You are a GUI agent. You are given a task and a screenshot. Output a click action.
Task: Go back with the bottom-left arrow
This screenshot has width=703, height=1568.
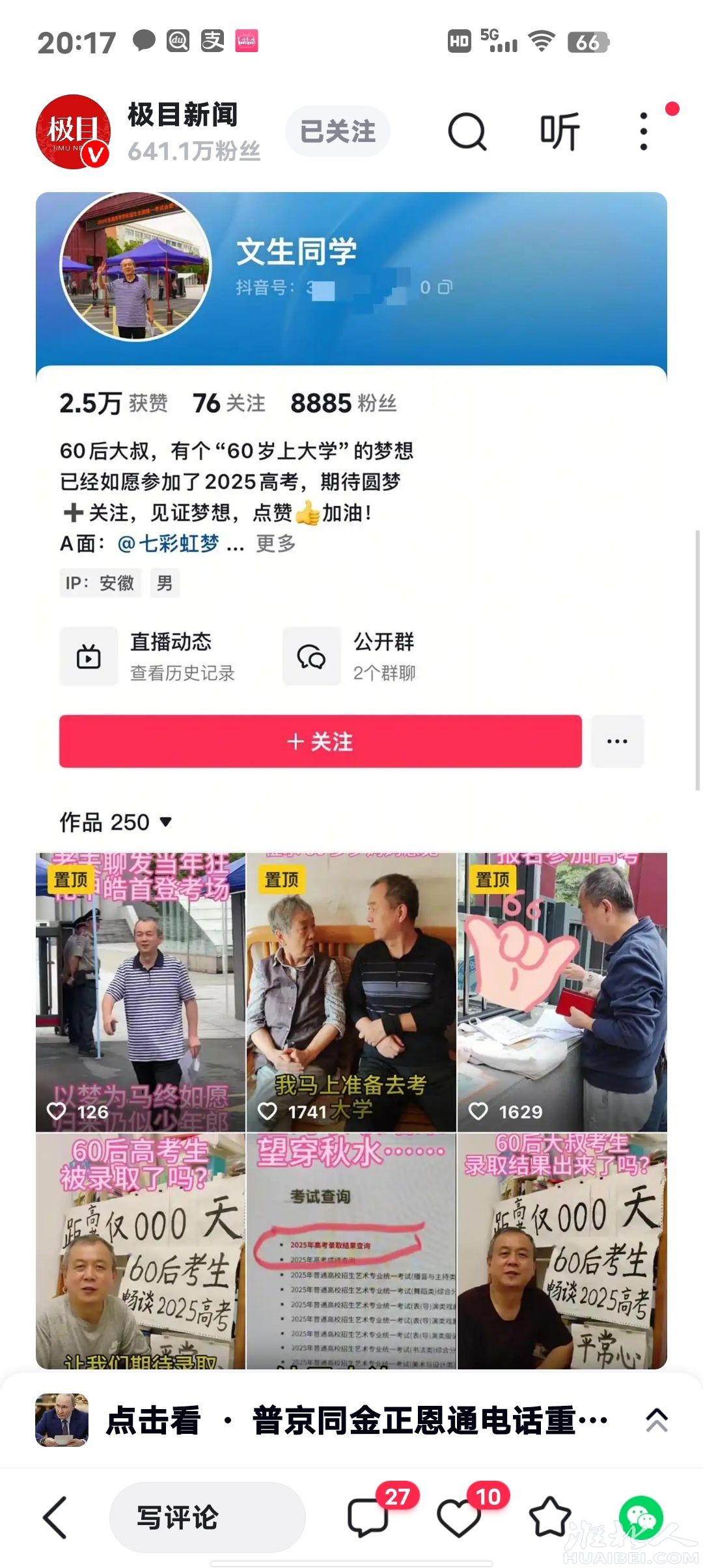(55, 1517)
